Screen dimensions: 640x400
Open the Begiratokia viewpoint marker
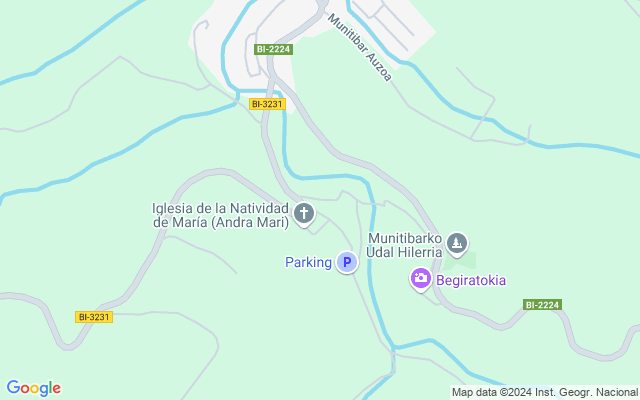tap(421, 280)
